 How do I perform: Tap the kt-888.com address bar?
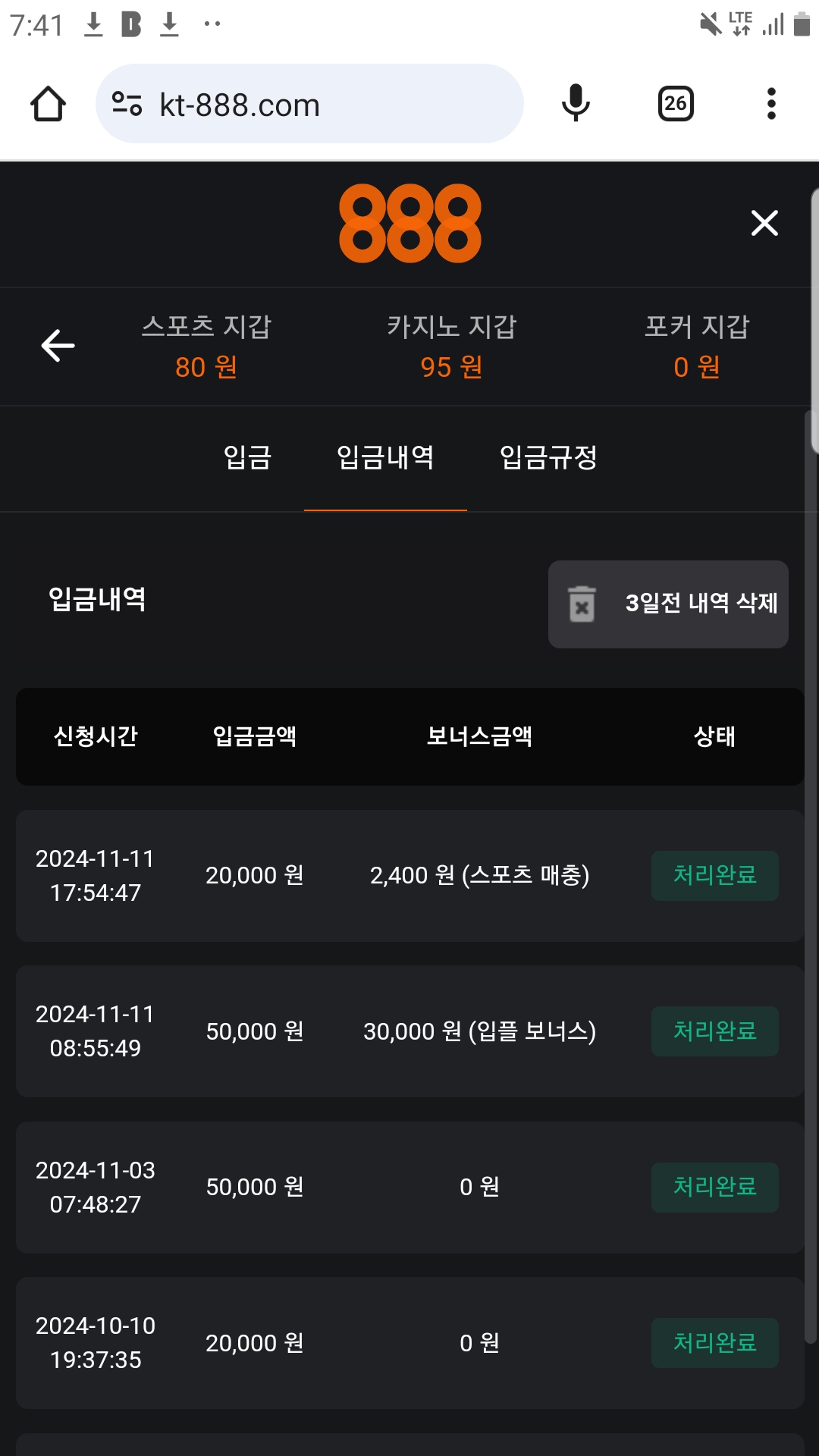pyautogui.click(x=309, y=104)
